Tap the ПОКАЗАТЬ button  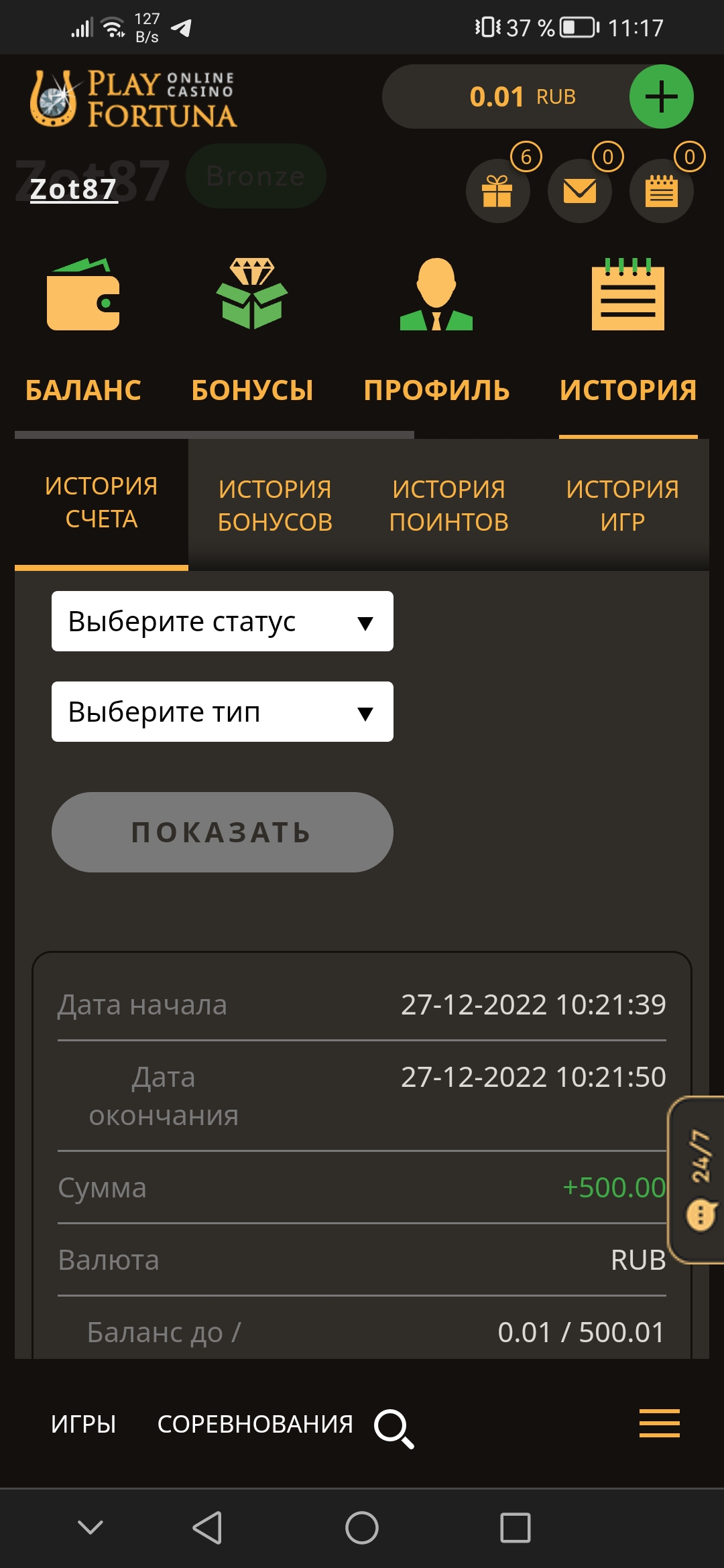[x=222, y=832]
